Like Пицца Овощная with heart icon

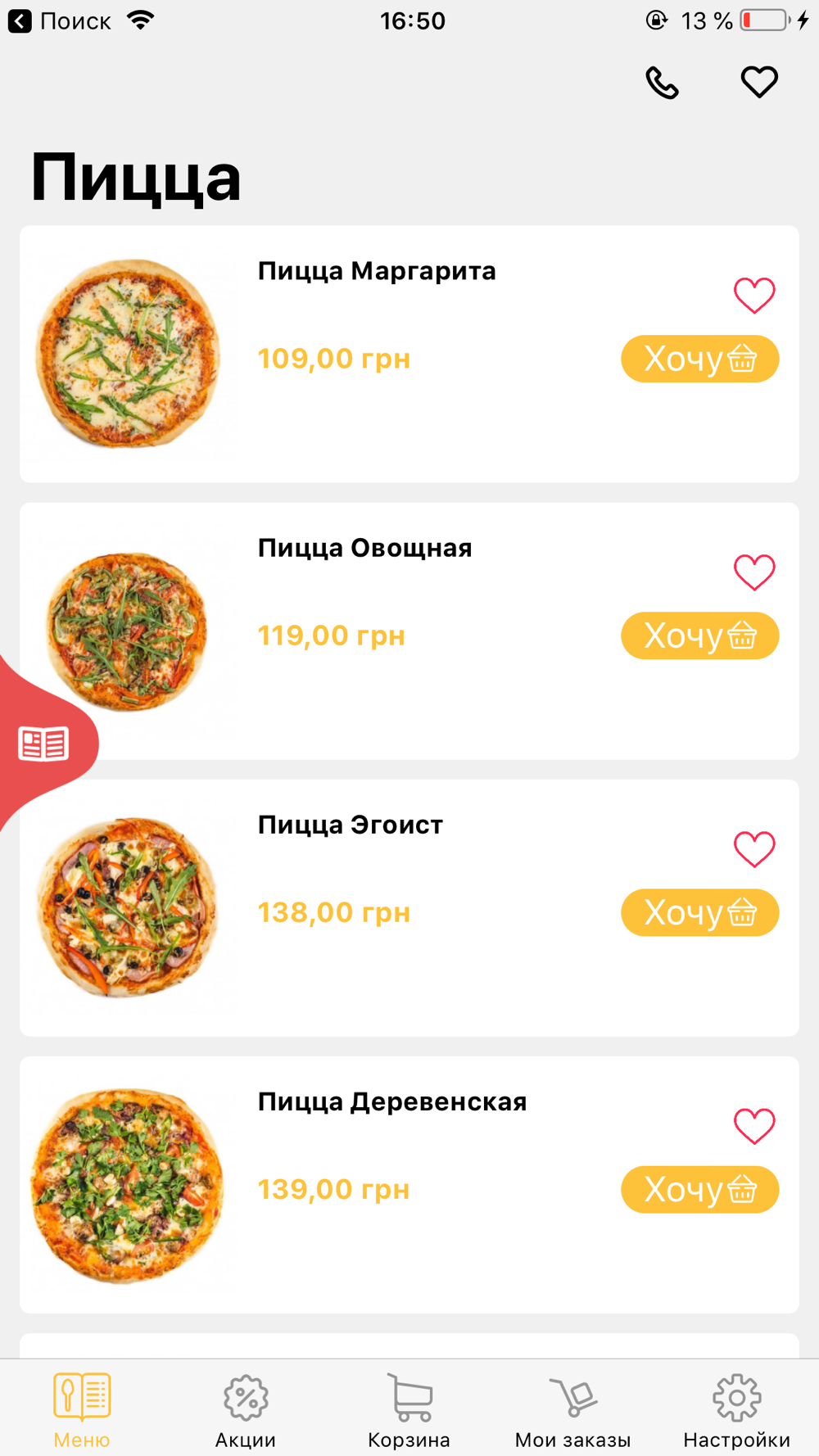click(x=753, y=572)
